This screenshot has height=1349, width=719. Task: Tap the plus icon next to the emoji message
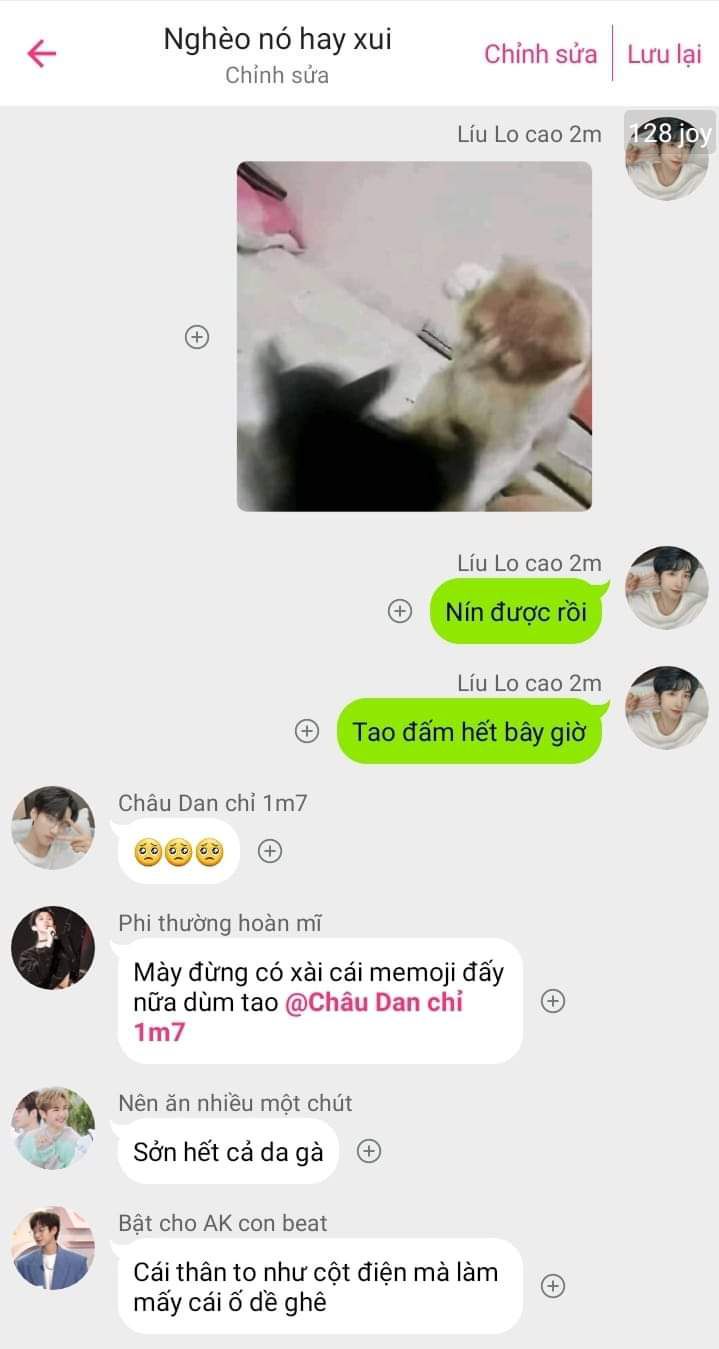[x=270, y=851]
